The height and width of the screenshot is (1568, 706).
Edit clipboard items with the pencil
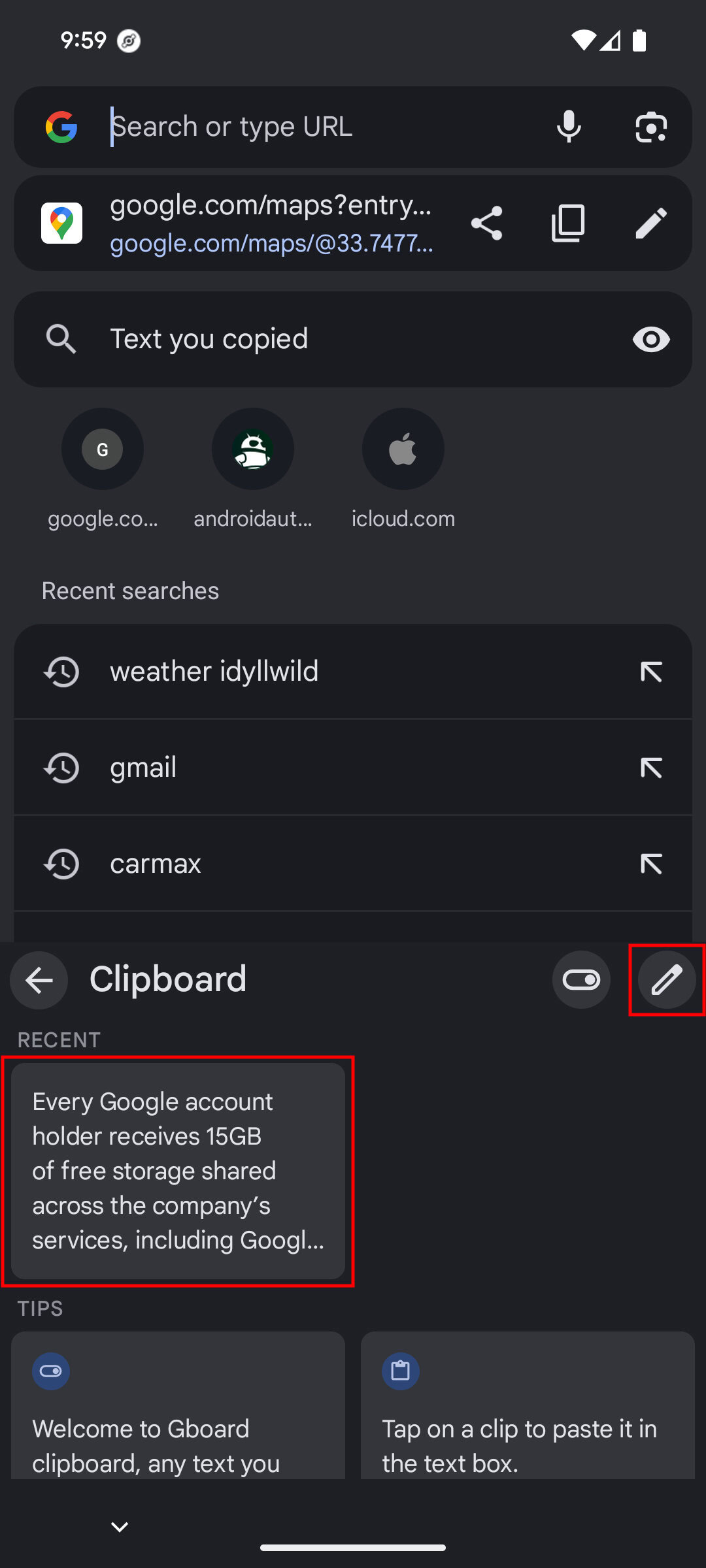[x=667, y=980]
